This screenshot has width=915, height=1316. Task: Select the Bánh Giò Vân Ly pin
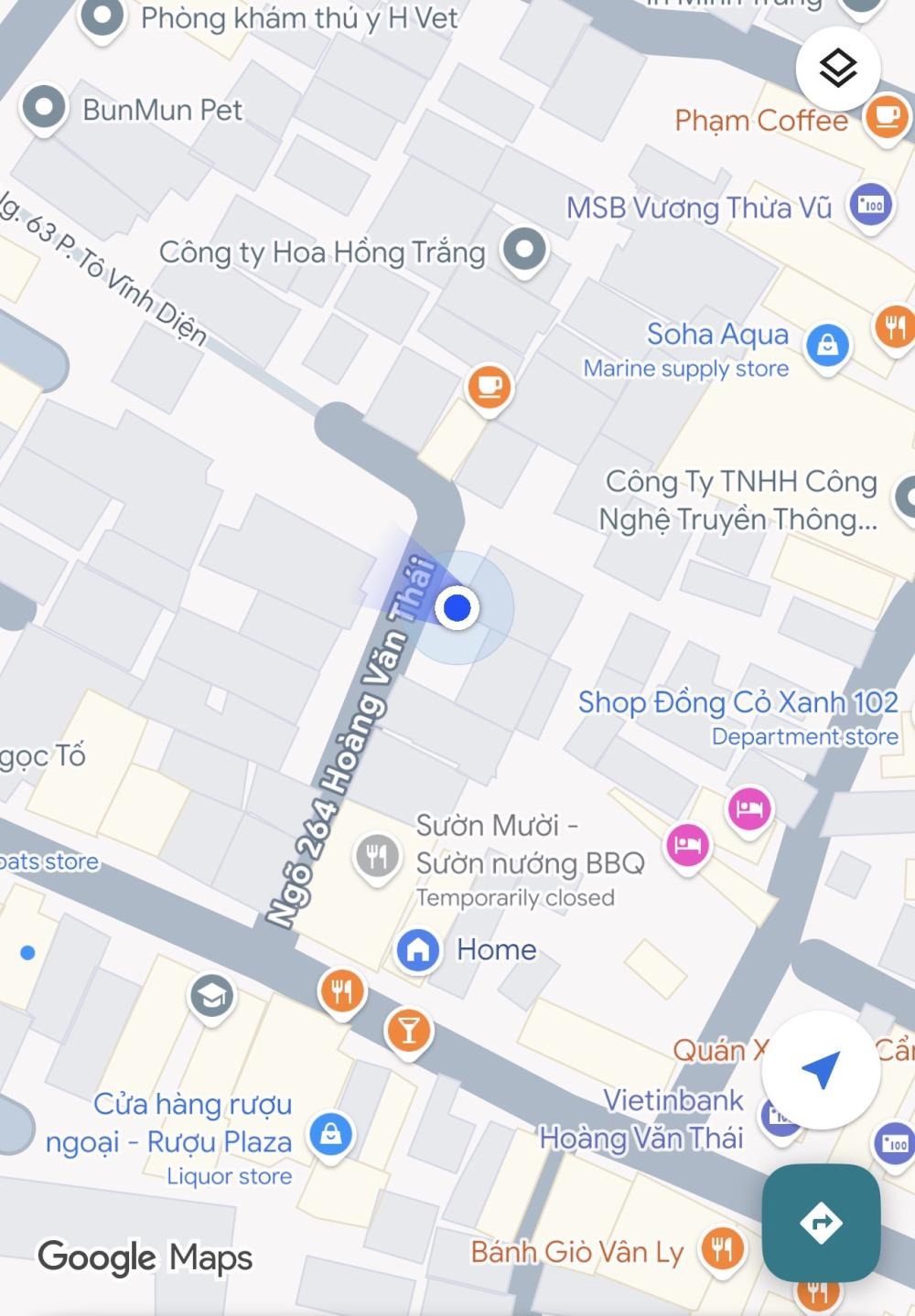tap(722, 1247)
